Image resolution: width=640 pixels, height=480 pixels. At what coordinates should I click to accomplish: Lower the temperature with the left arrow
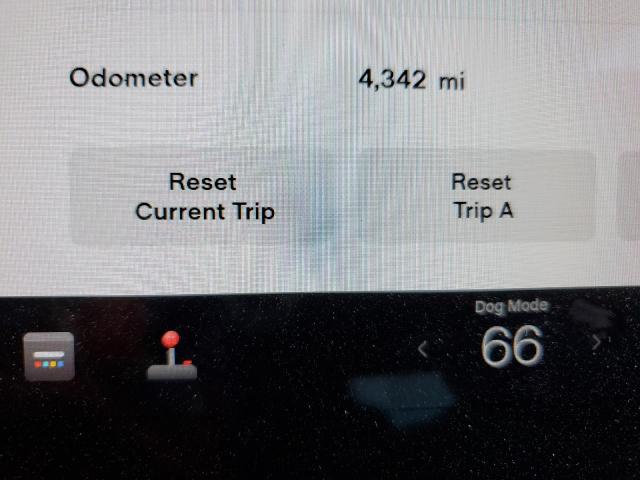point(423,349)
